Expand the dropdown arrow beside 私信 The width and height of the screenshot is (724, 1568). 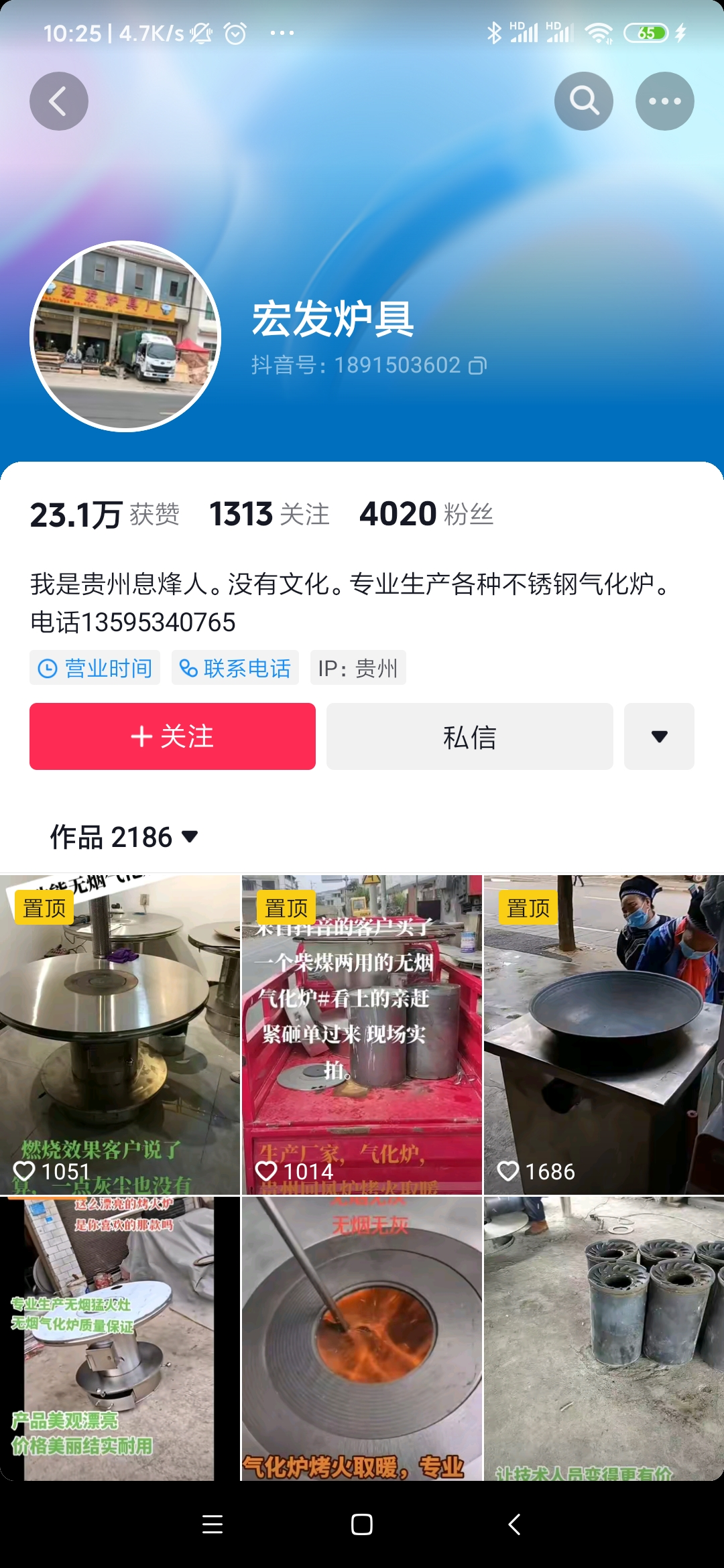click(x=659, y=736)
